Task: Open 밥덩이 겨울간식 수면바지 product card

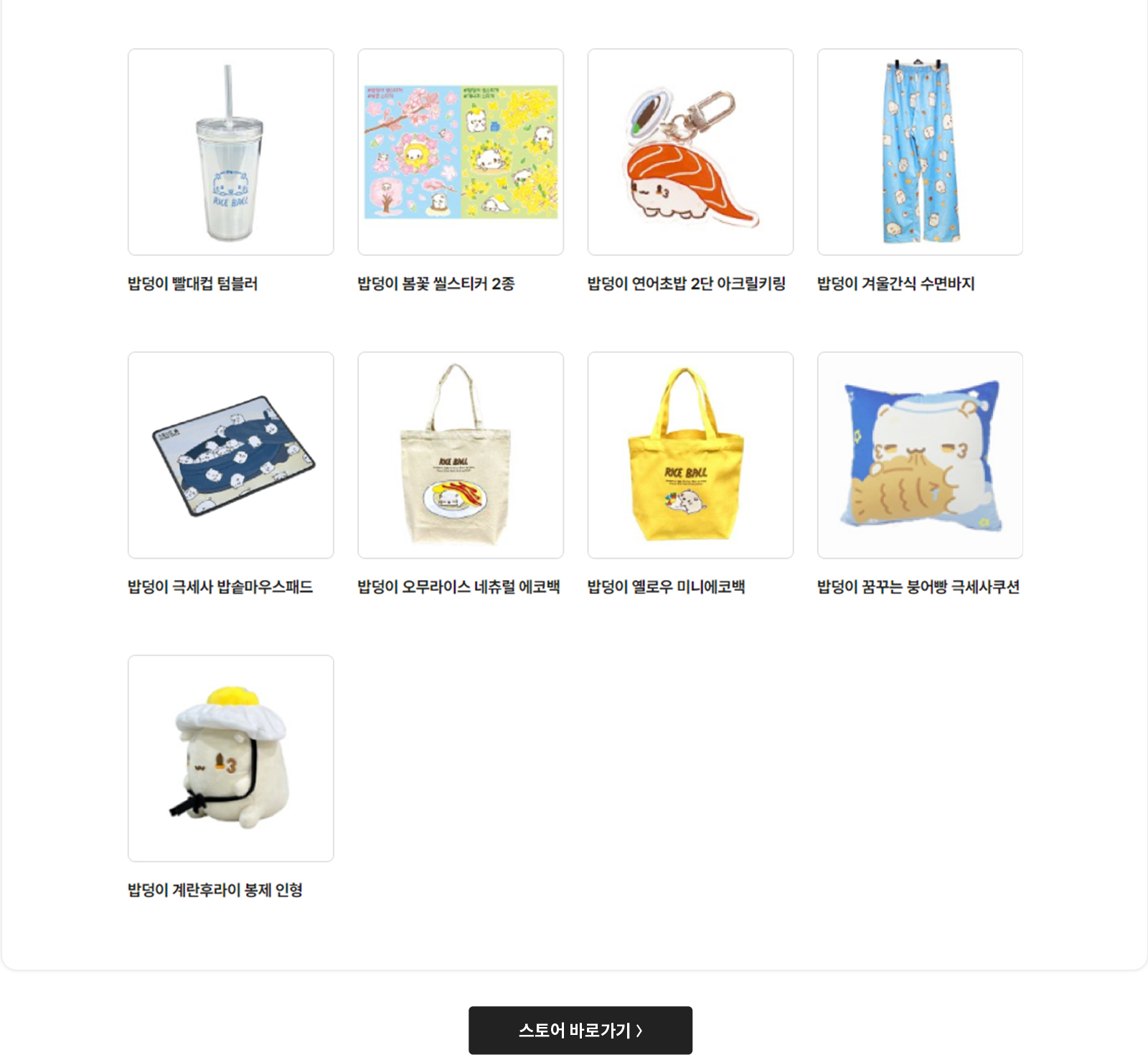Action: pos(920,152)
